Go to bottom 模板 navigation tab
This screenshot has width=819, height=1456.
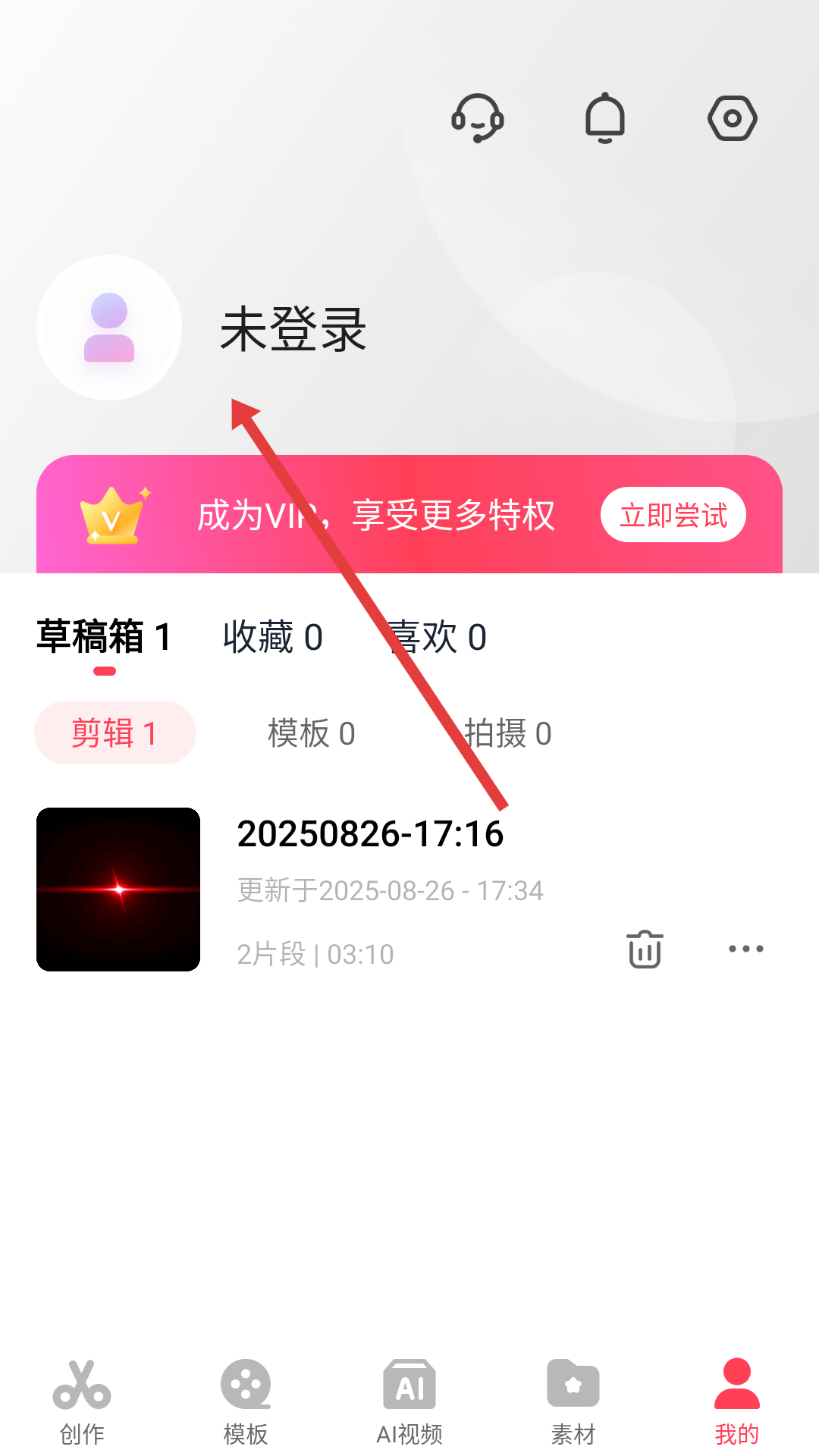pos(246,1402)
